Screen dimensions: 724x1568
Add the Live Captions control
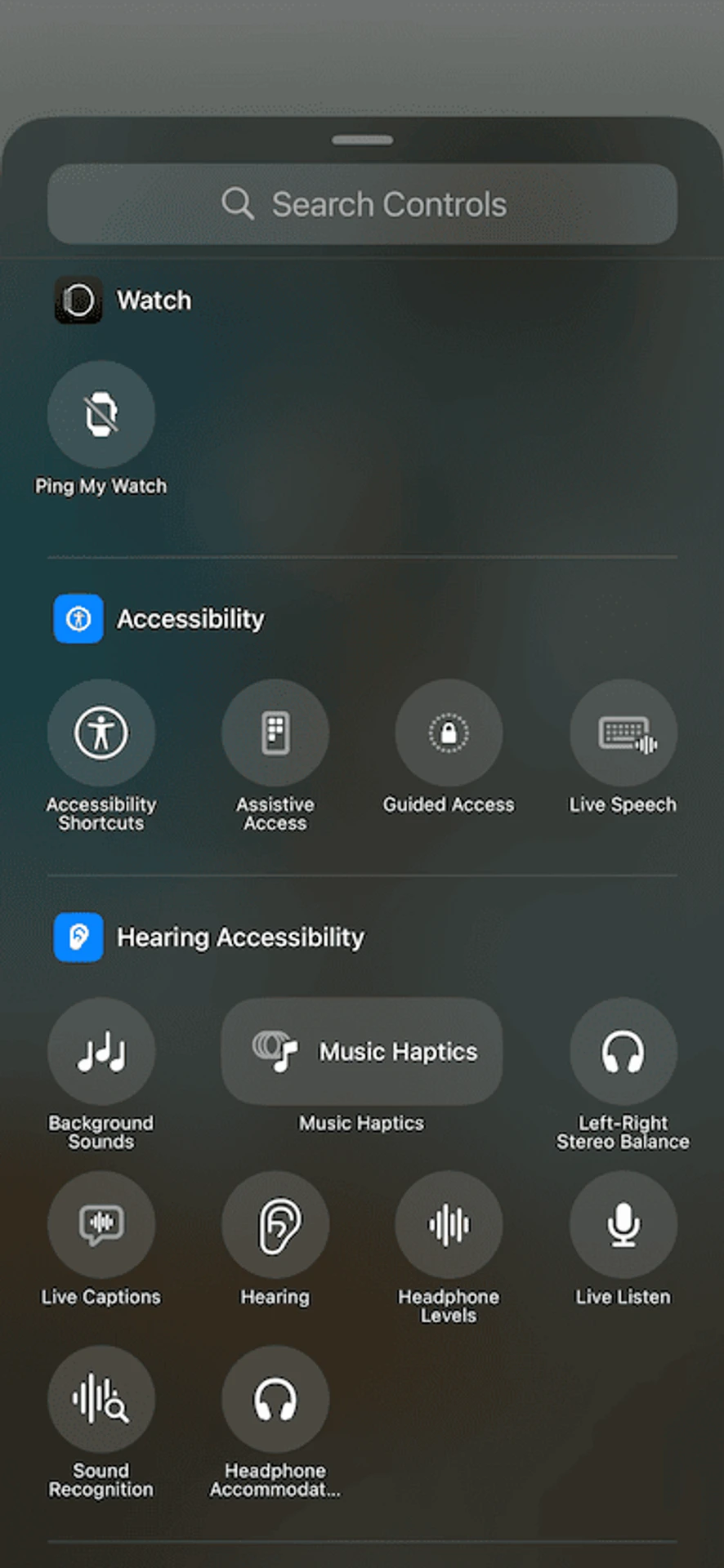pos(101,1224)
